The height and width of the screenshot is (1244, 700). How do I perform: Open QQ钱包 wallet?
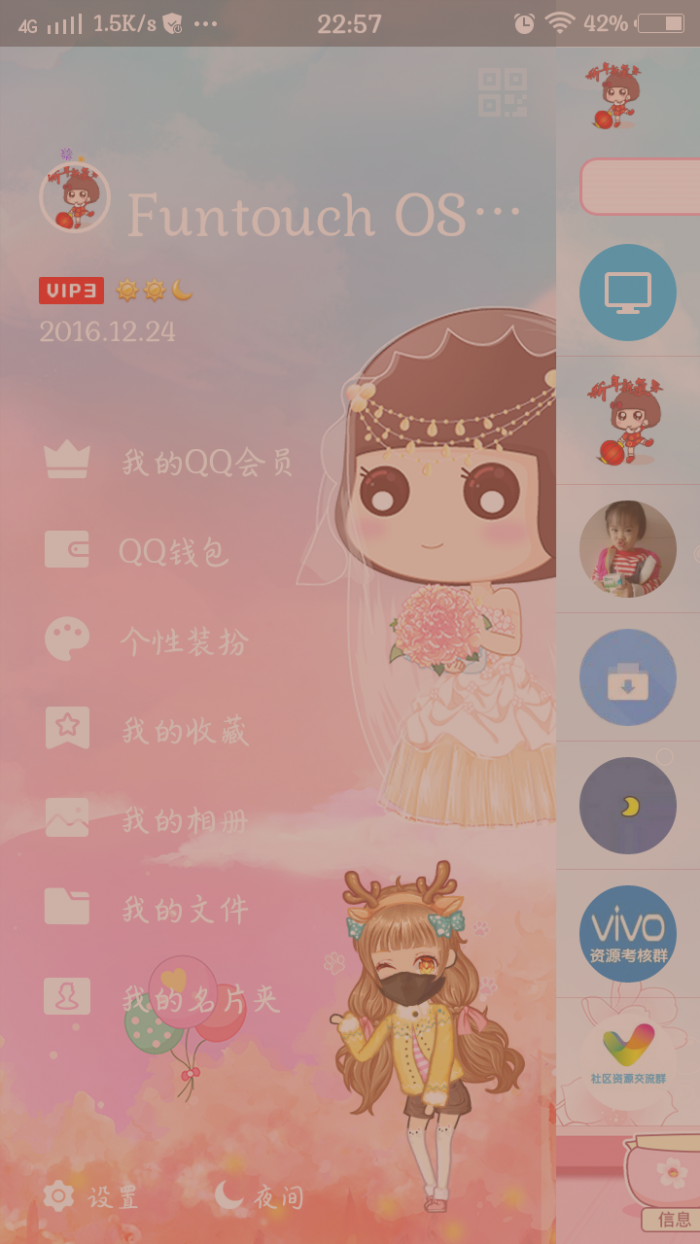point(174,551)
